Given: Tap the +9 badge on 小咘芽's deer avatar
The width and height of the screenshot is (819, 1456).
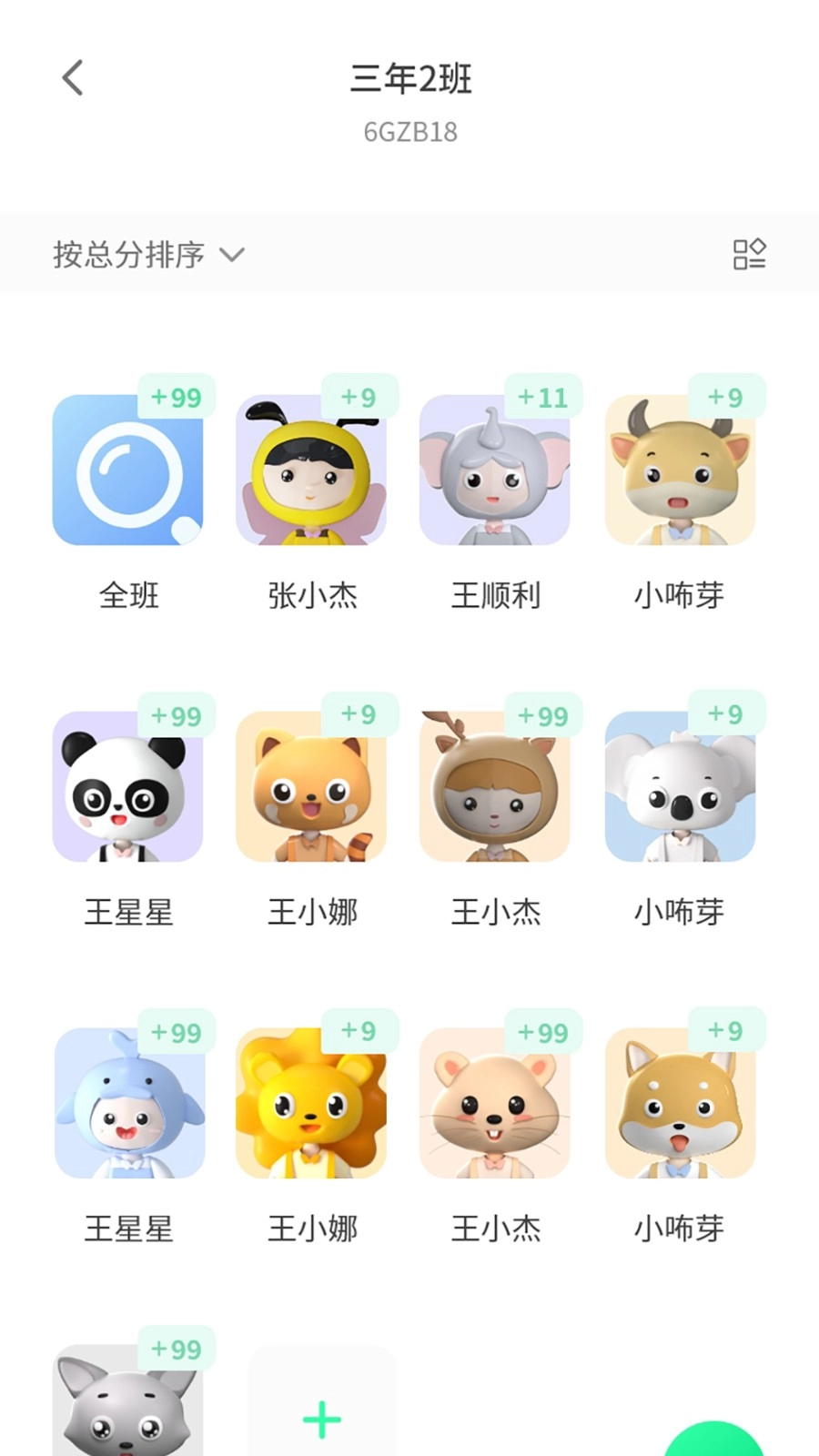Looking at the screenshot, I should [x=723, y=396].
